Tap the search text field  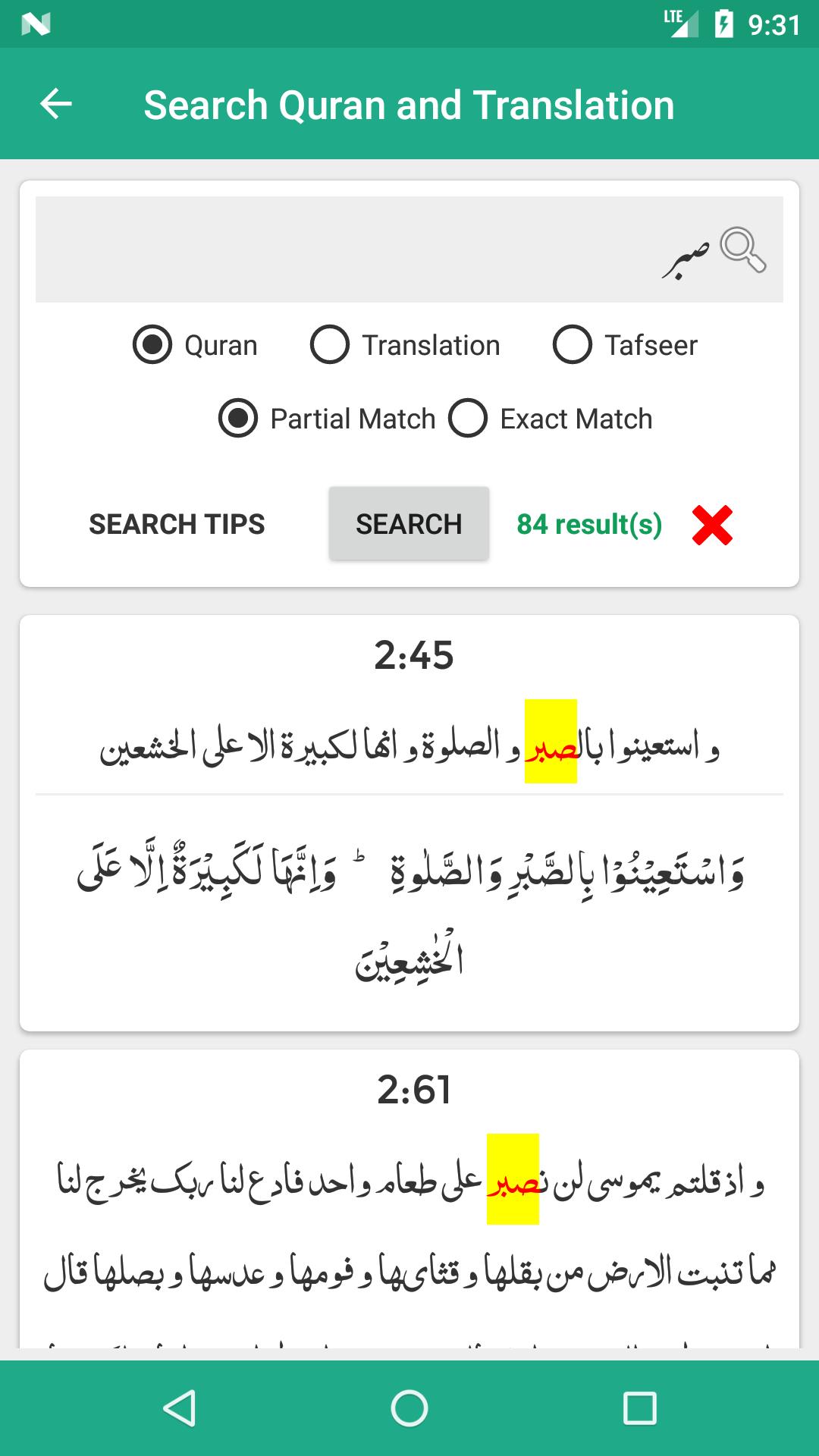pyautogui.click(x=409, y=249)
